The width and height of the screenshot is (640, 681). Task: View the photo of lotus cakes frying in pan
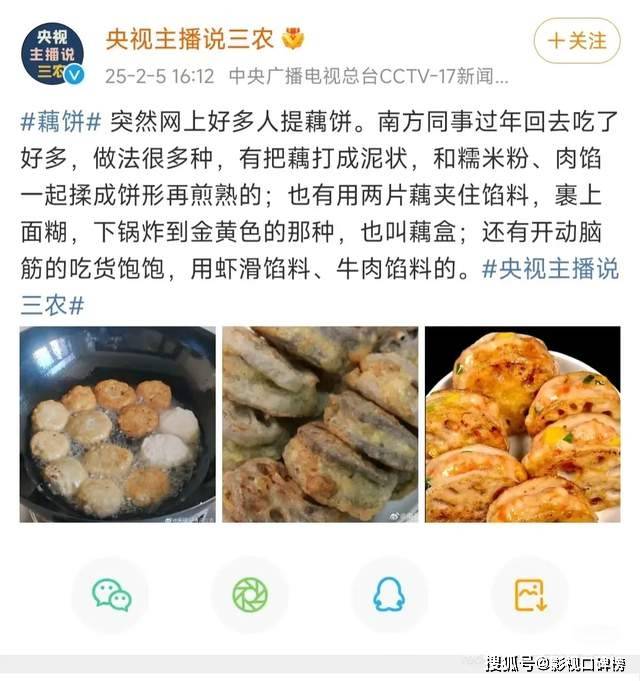click(x=117, y=424)
